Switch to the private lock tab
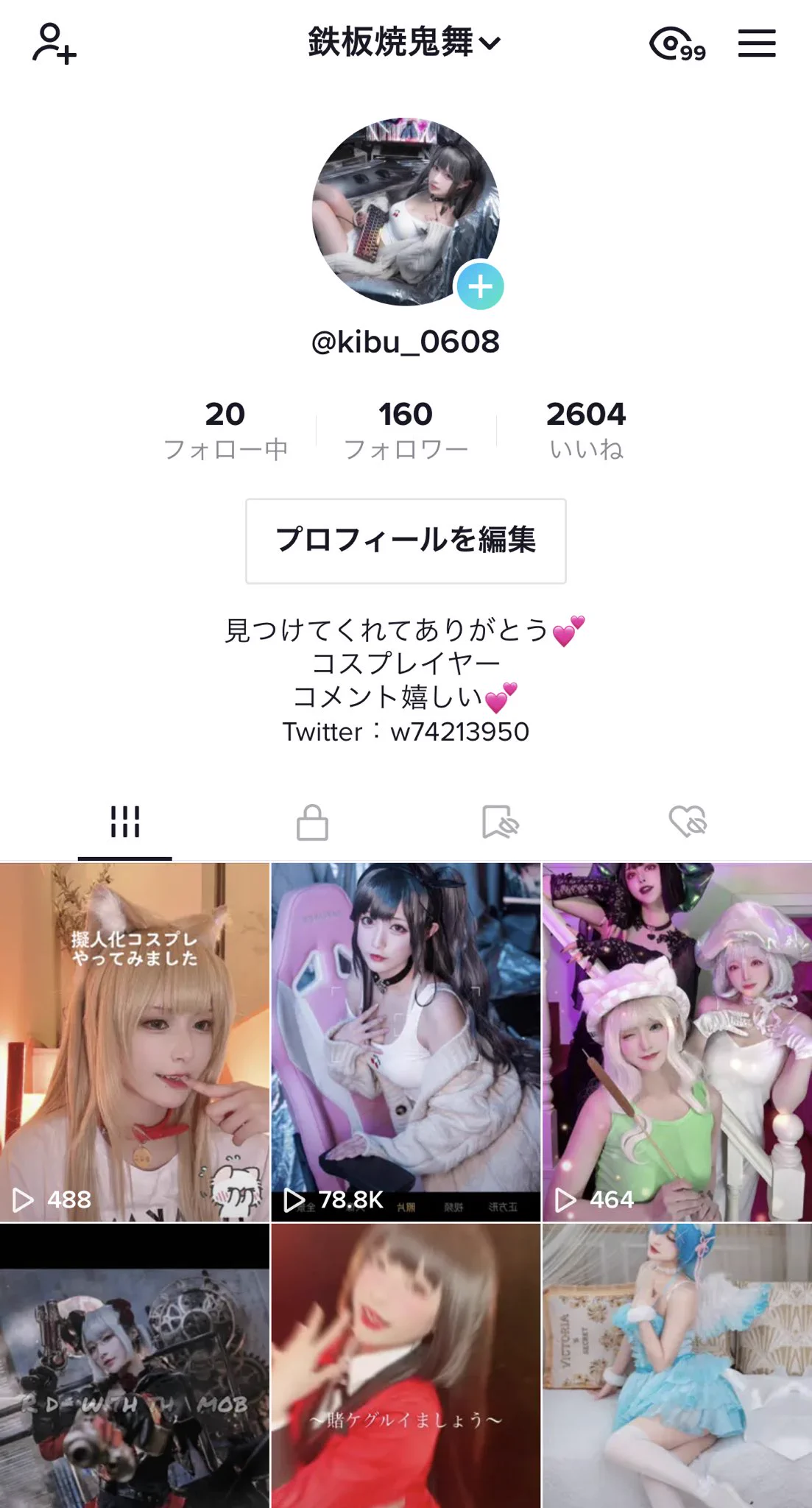812x1508 pixels. tap(312, 822)
